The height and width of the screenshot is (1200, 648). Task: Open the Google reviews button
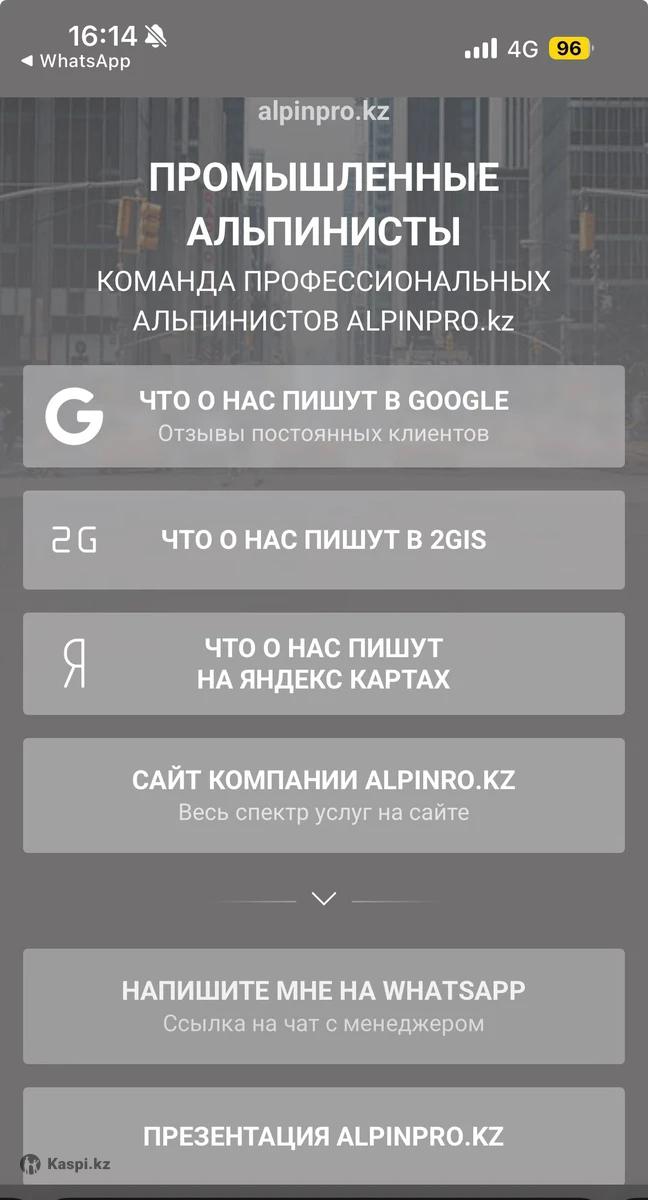coord(324,416)
